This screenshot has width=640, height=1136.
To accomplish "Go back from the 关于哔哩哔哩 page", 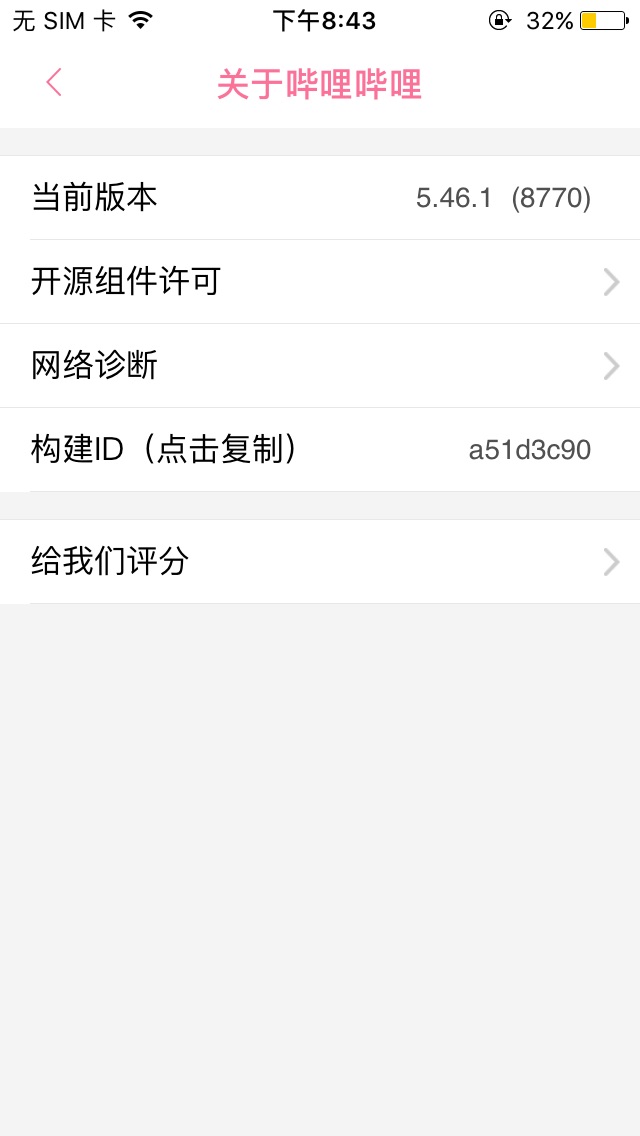I will pyautogui.click(x=54, y=83).
